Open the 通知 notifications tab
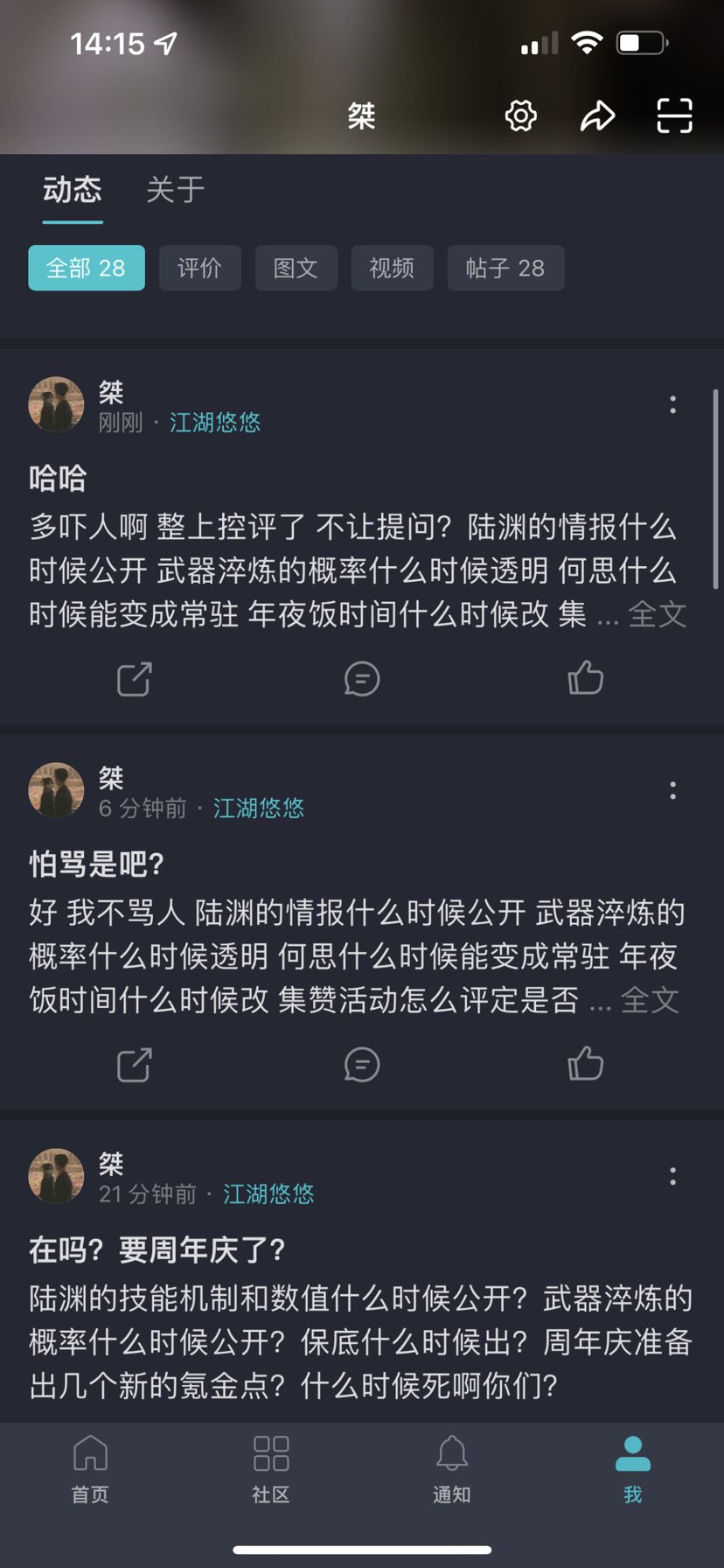Image resolution: width=724 pixels, height=1568 pixels. pyautogui.click(x=452, y=1470)
